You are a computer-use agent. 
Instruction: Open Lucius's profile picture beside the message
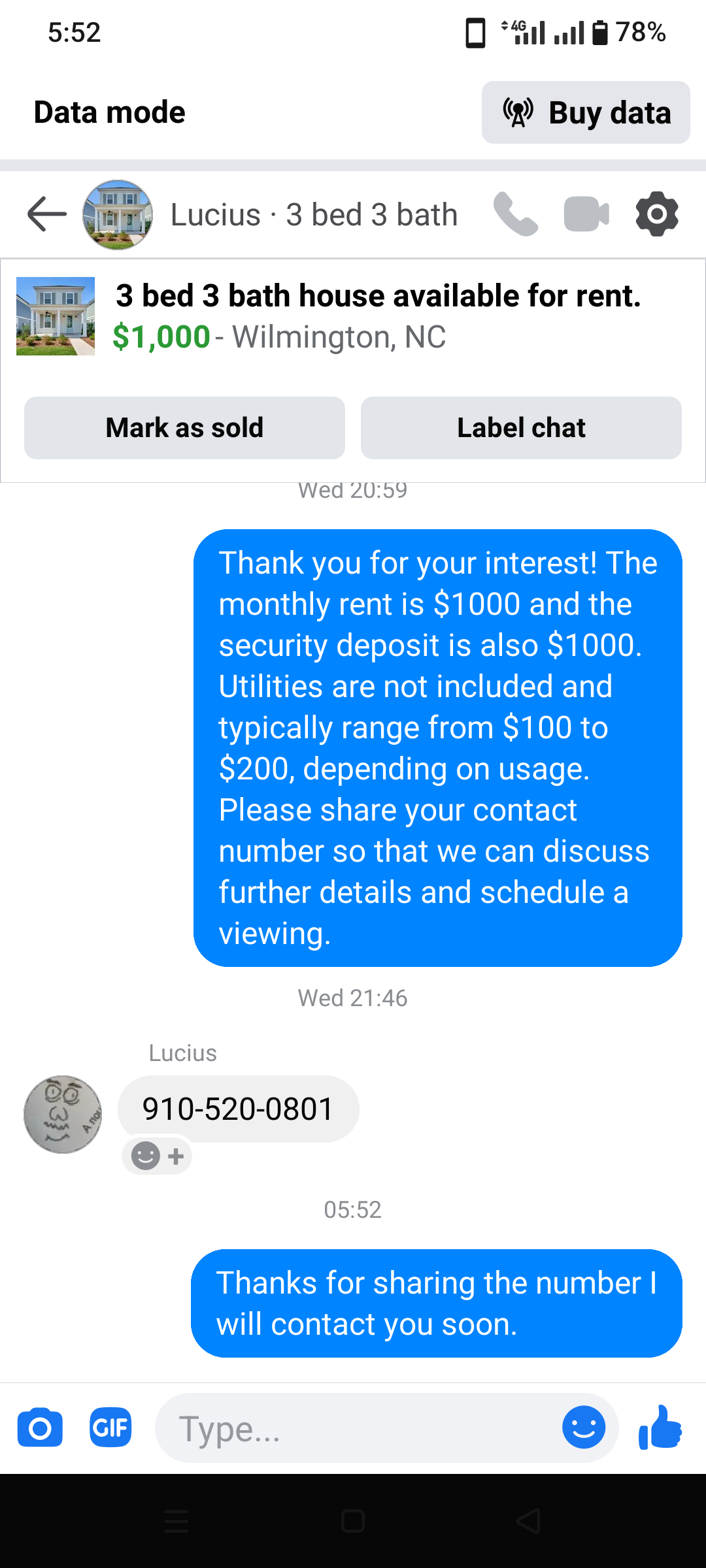[x=63, y=1114]
